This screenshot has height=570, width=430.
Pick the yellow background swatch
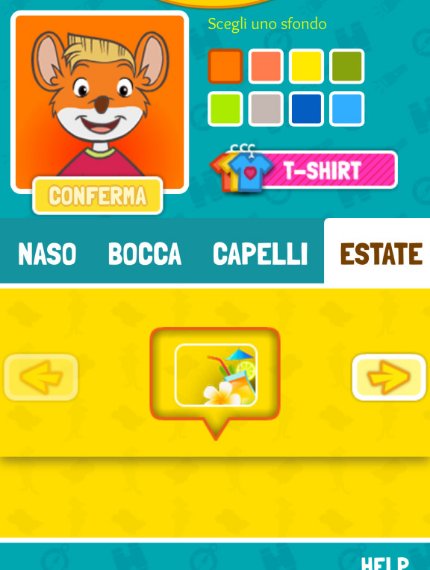306,67
